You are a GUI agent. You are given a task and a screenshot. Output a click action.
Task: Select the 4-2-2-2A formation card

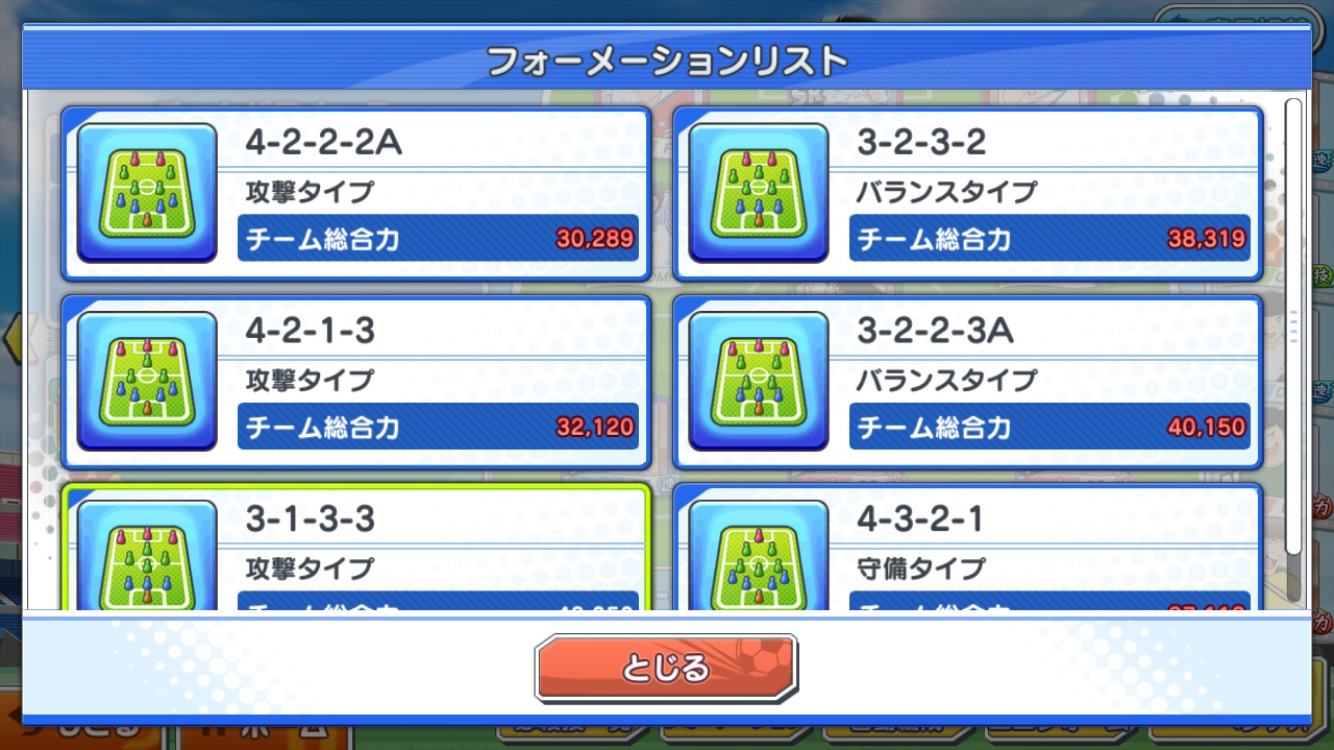pyautogui.click(x=356, y=194)
